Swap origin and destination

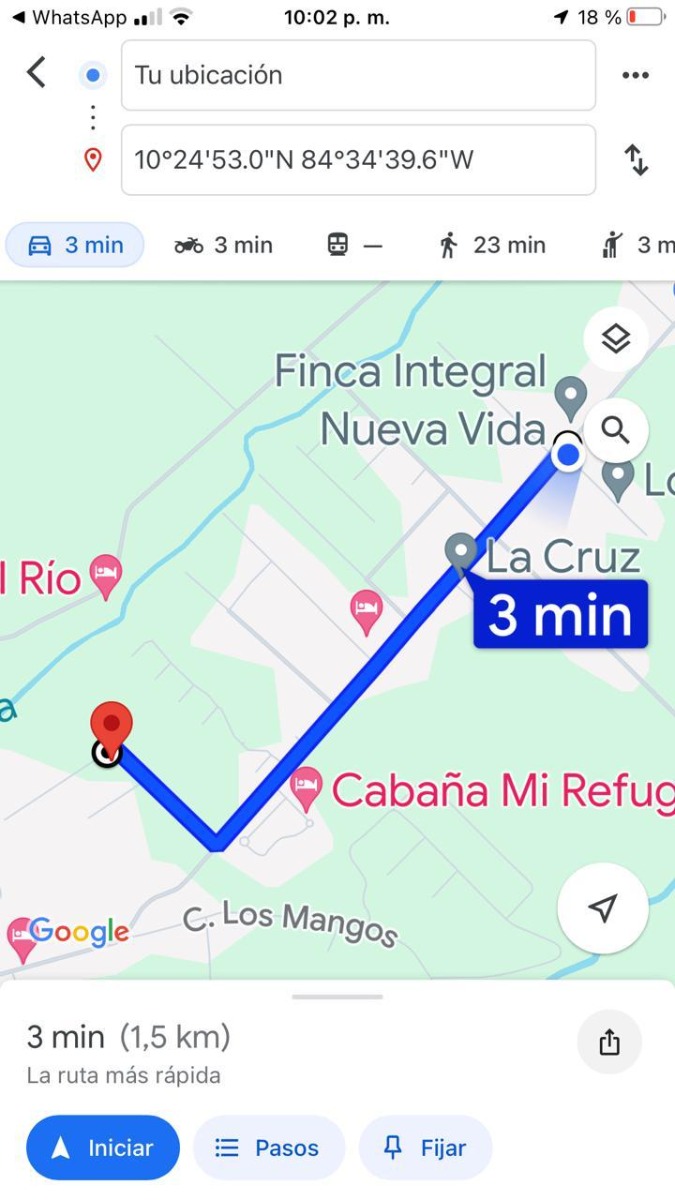(x=636, y=160)
